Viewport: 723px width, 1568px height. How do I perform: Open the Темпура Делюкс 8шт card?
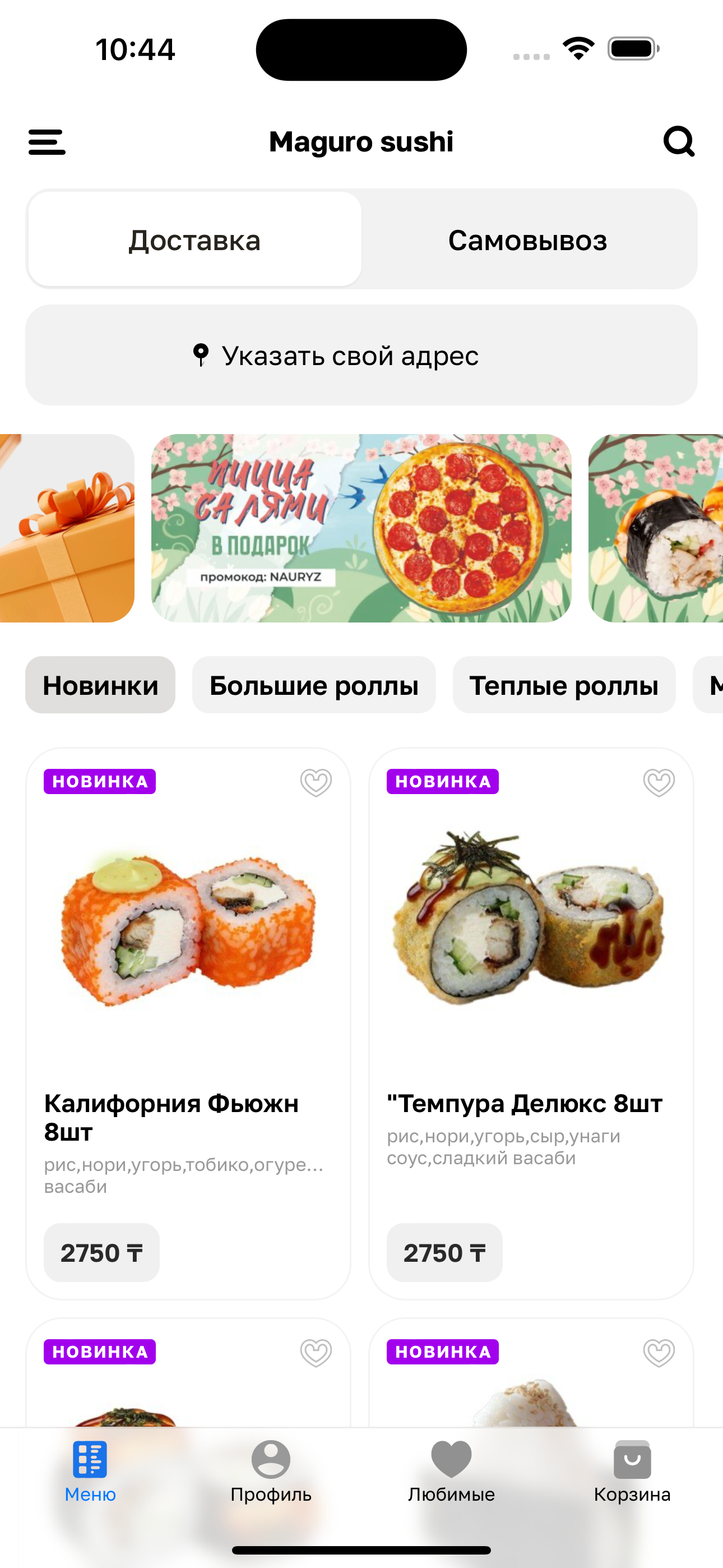click(531, 974)
